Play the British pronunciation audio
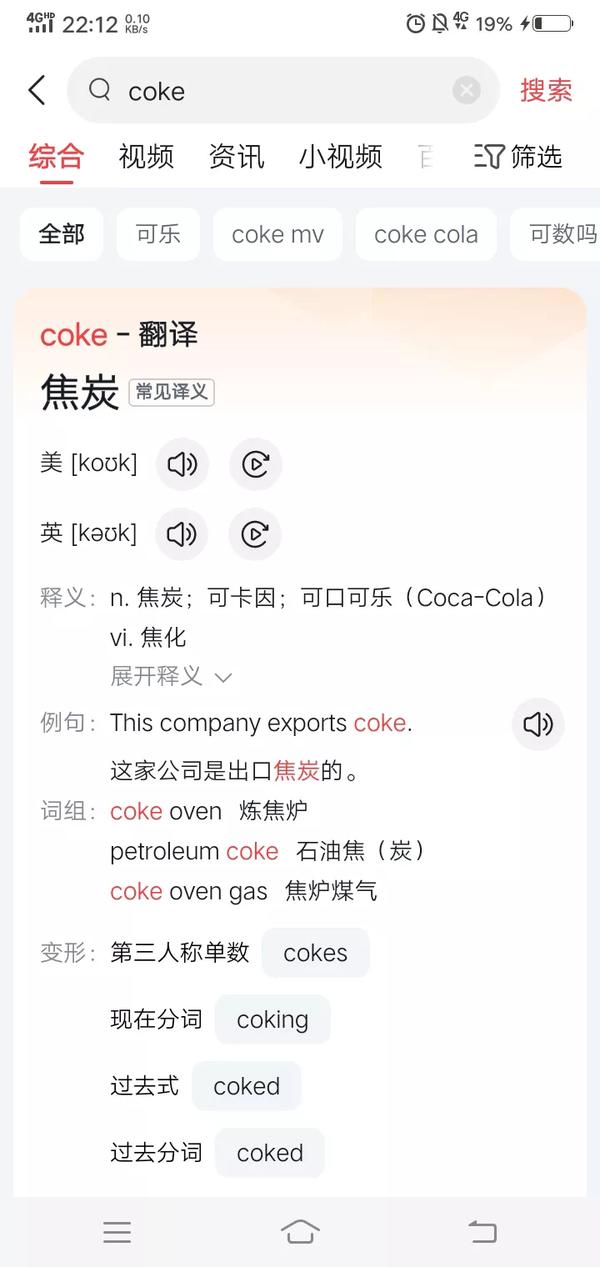 [182, 534]
